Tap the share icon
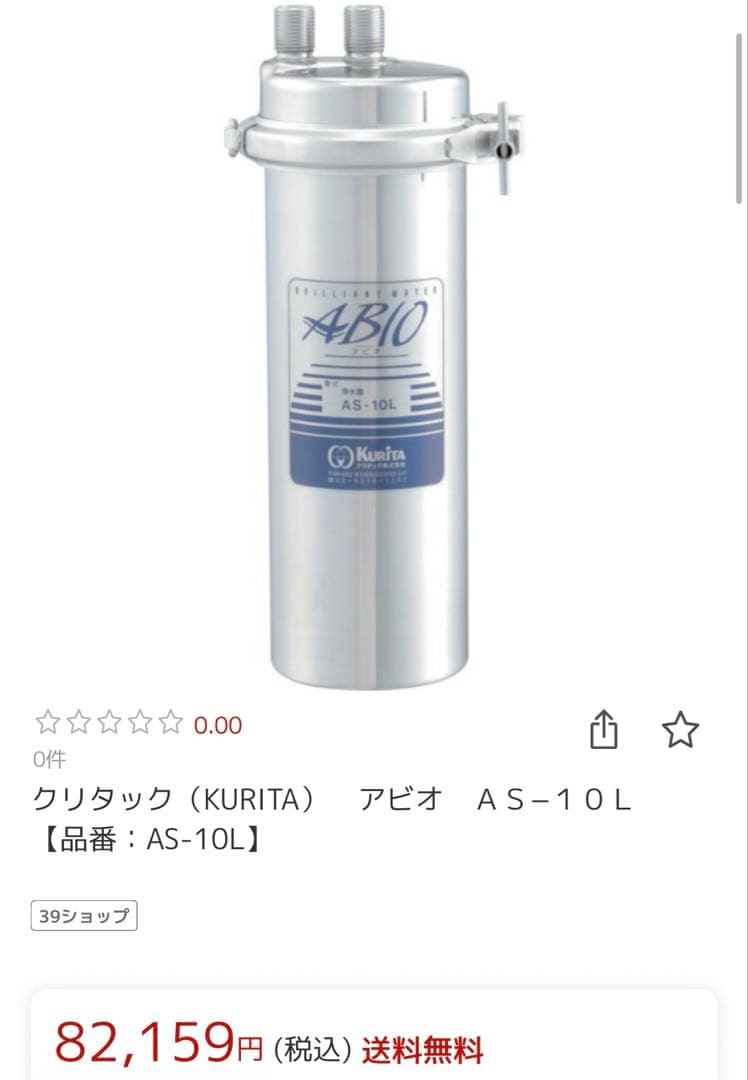The image size is (748, 1080). (602, 728)
